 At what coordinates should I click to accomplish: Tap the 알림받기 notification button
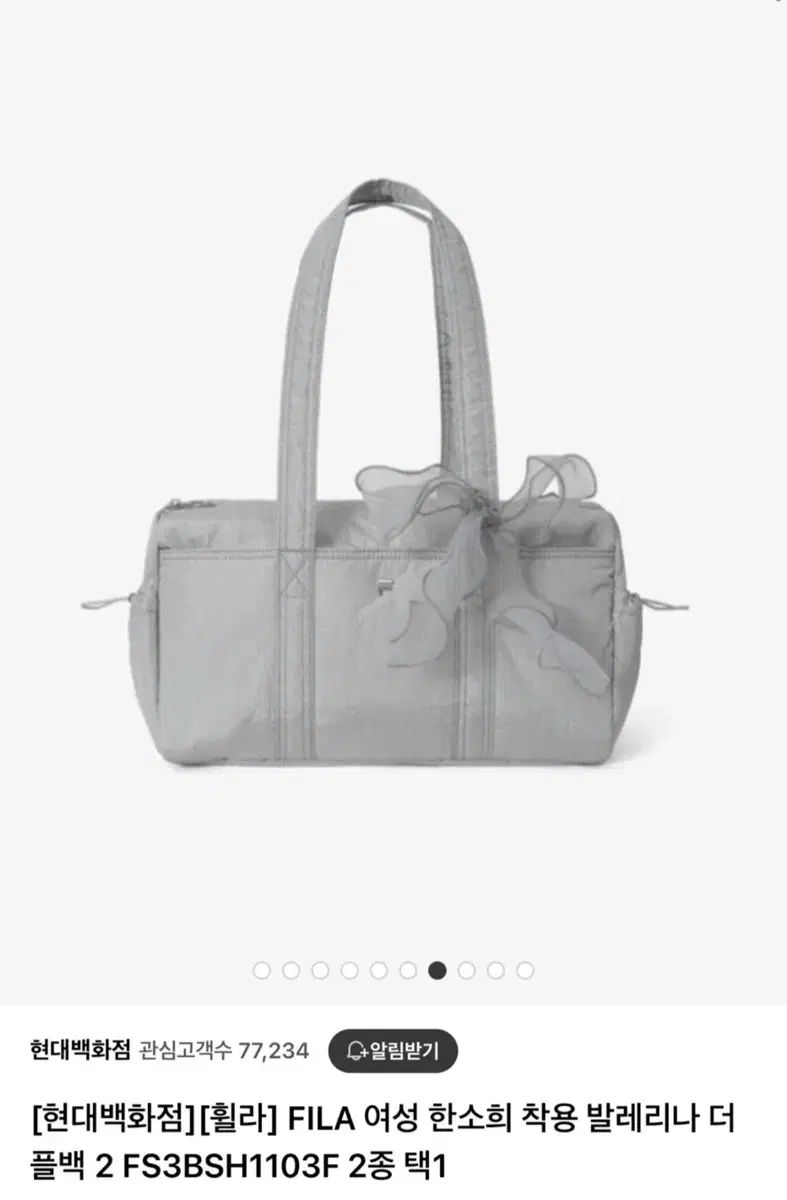[393, 1050]
